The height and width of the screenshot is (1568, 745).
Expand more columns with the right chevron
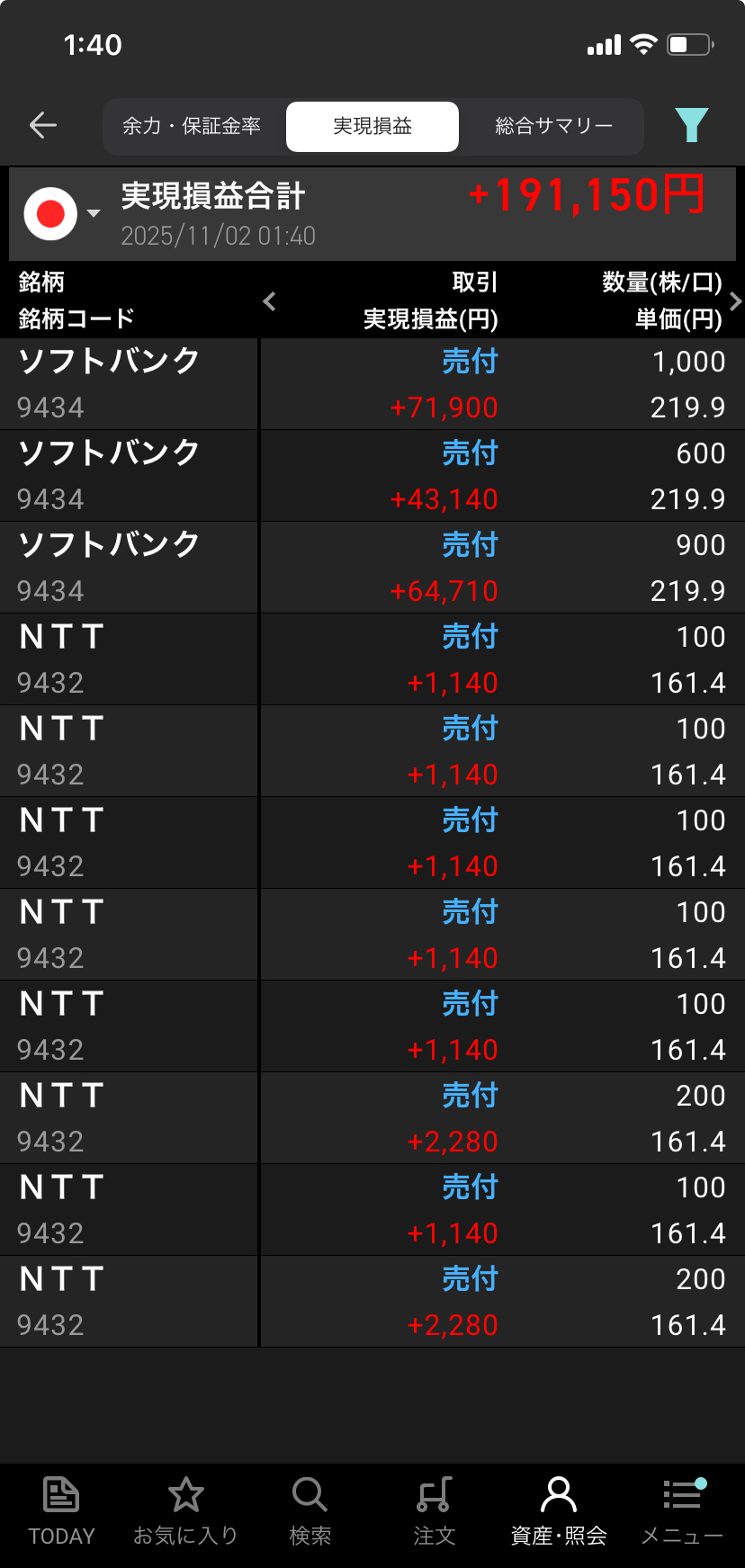coord(735,301)
